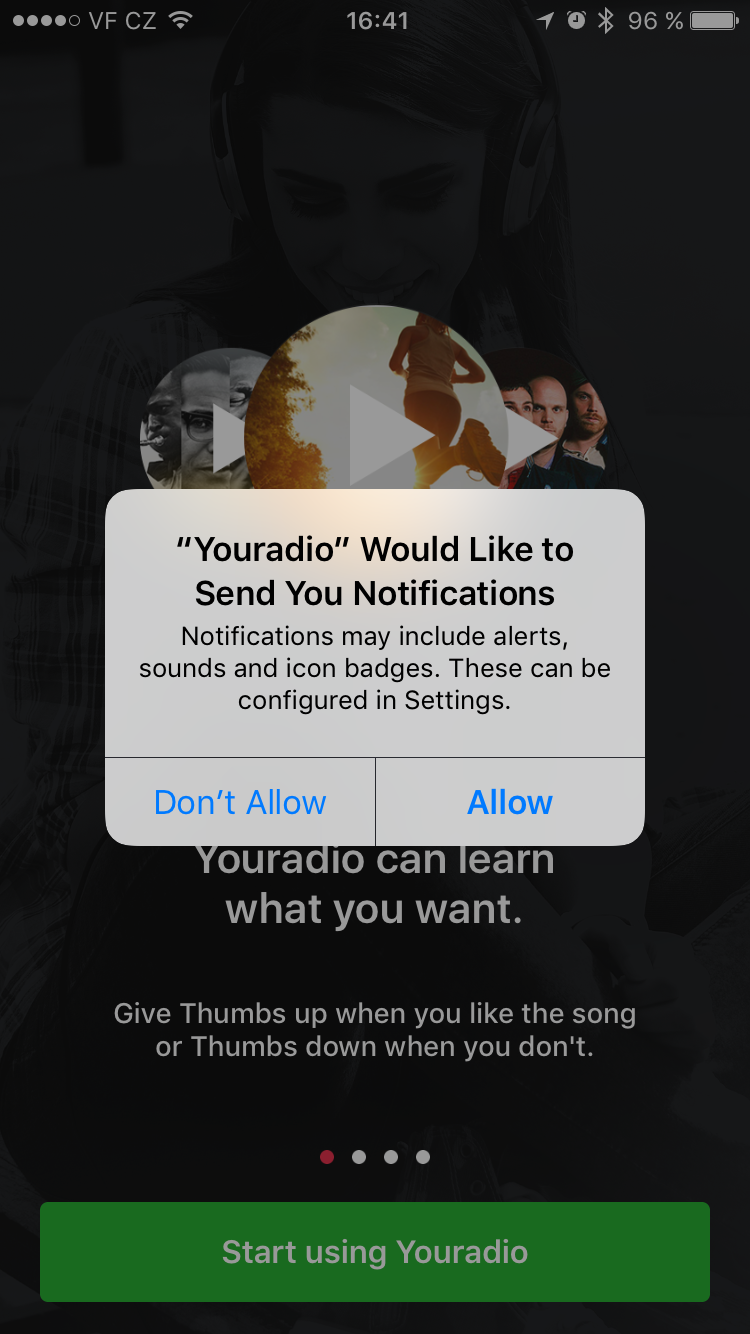750x1334 pixels.
Task: Tap the Start using Youradio button
Action: point(375,1252)
